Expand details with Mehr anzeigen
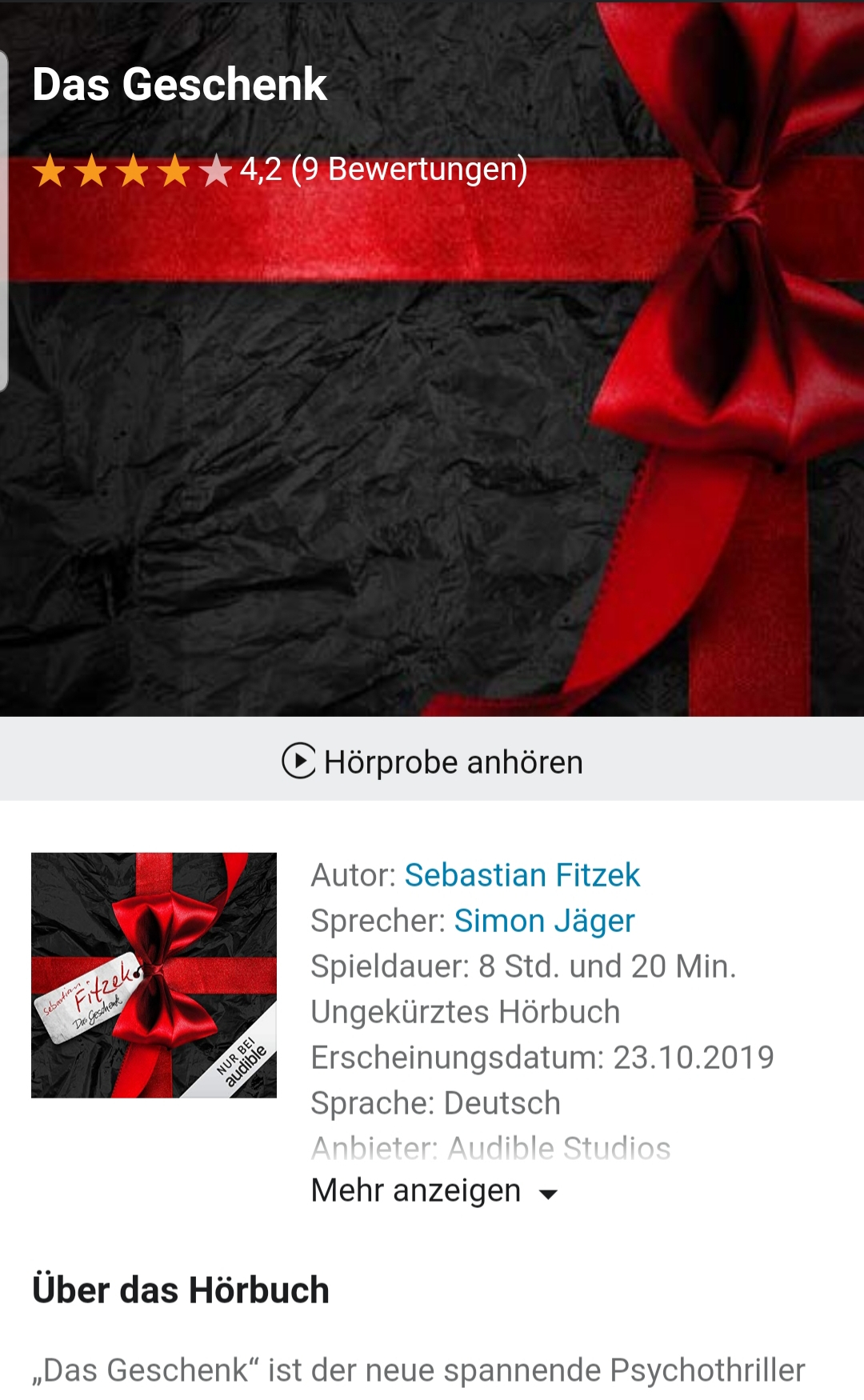This screenshot has height=1400, width=864. (434, 1191)
